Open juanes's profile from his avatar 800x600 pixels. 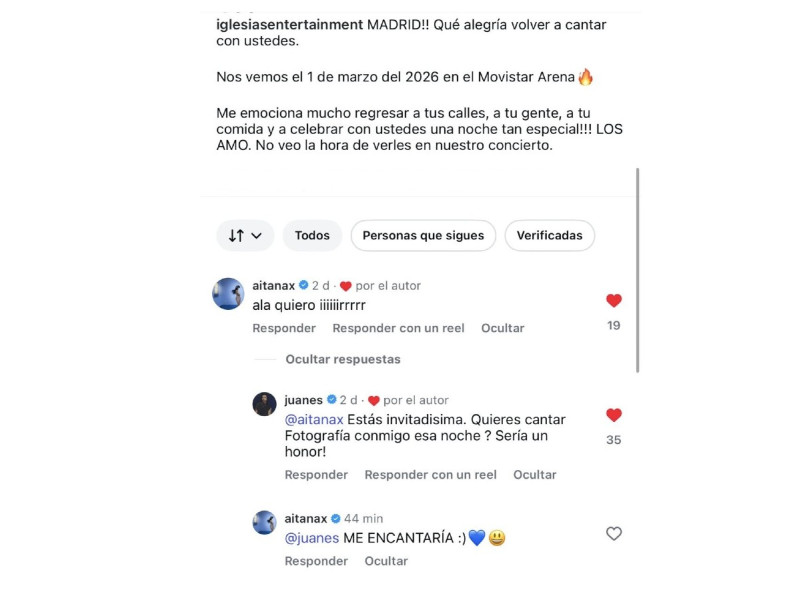point(264,404)
